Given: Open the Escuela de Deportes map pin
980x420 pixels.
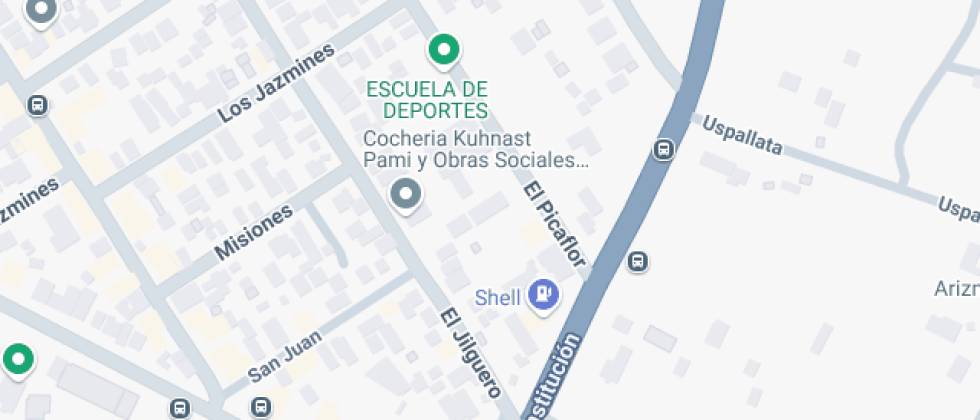Looking at the screenshot, I should [x=443, y=48].
